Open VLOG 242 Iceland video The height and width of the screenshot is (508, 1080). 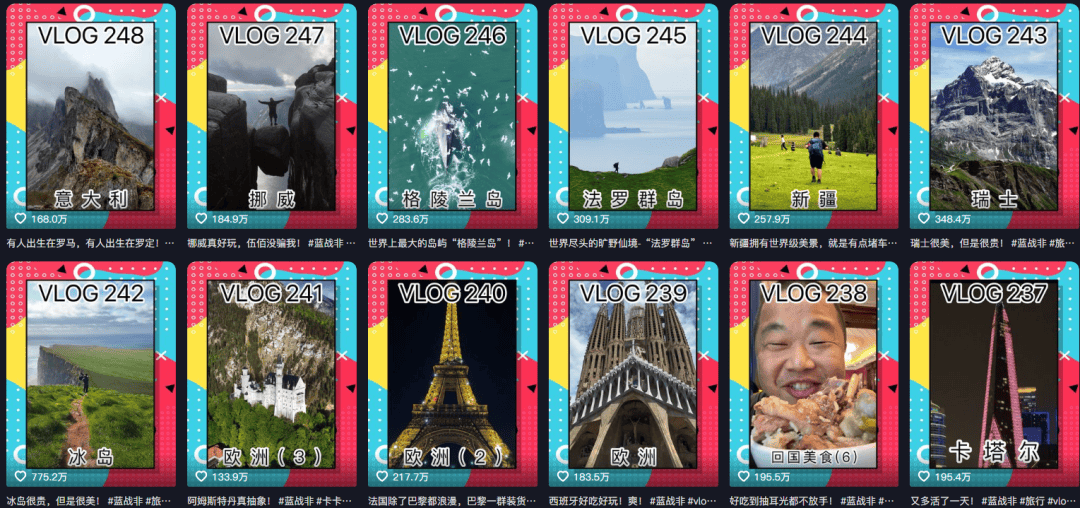coord(90,373)
